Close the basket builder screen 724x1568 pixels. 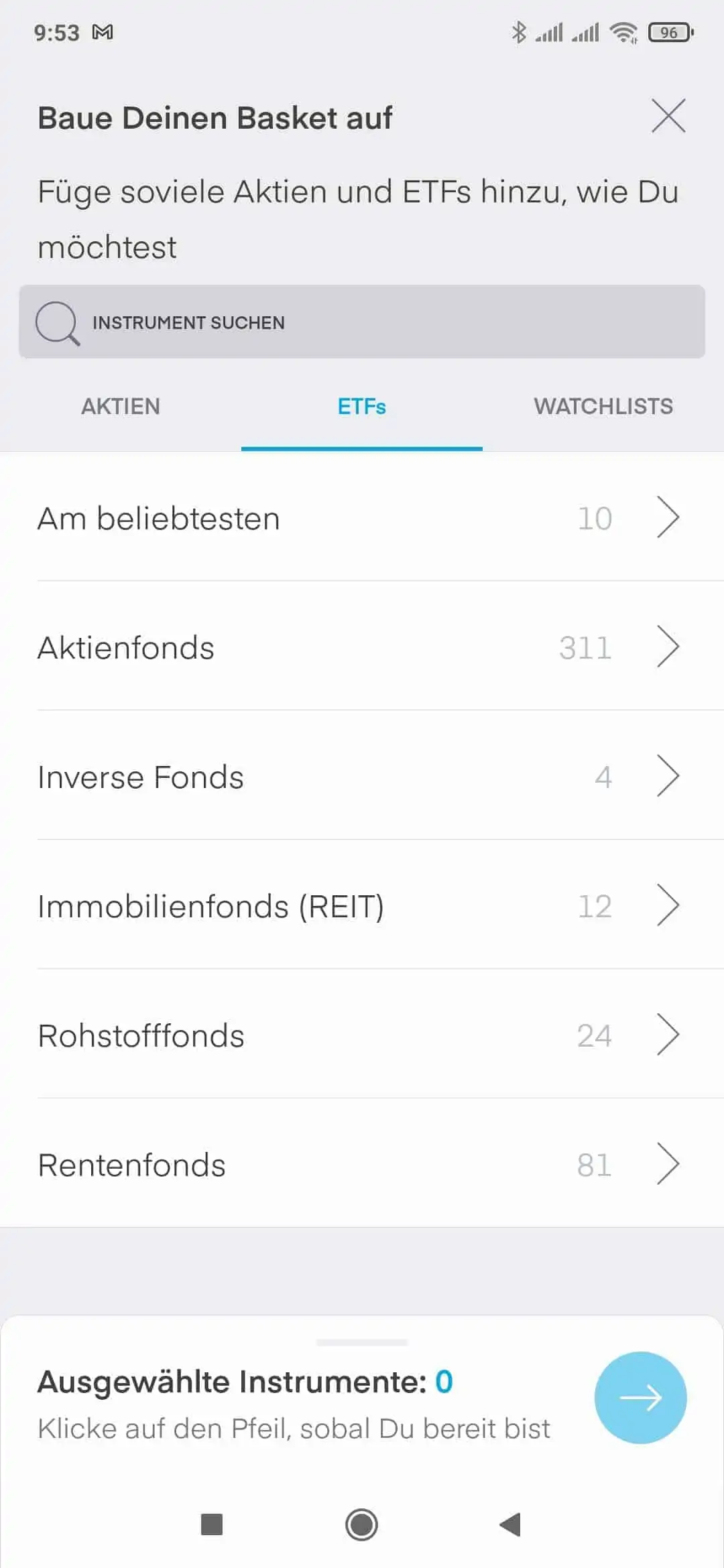(x=668, y=116)
